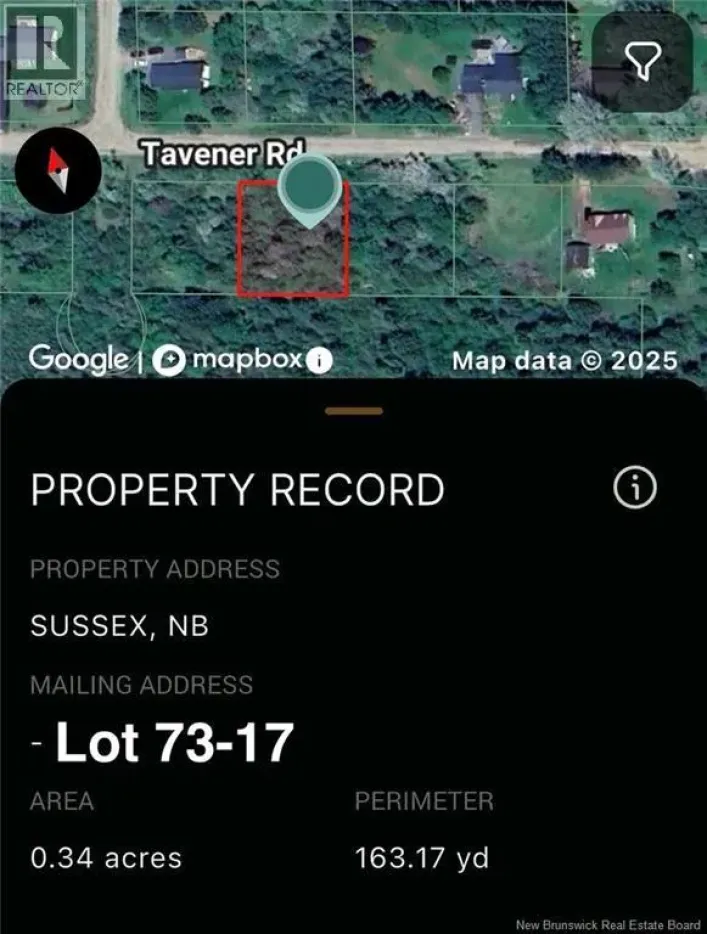Open the map filter button
Screen dimensions: 707x934
[x=643, y=63]
